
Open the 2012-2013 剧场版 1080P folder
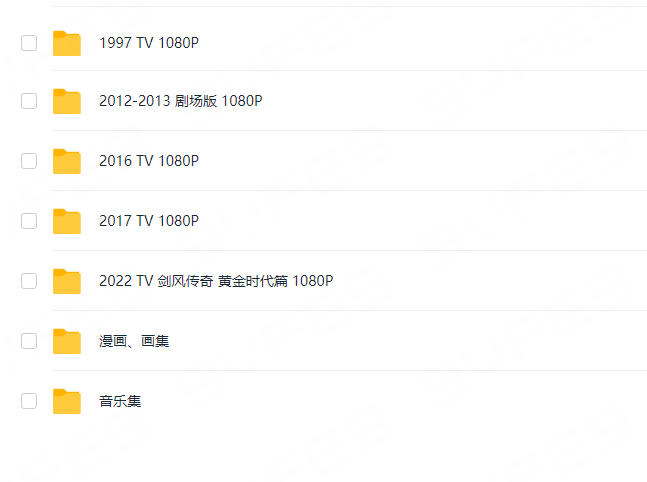coord(180,101)
